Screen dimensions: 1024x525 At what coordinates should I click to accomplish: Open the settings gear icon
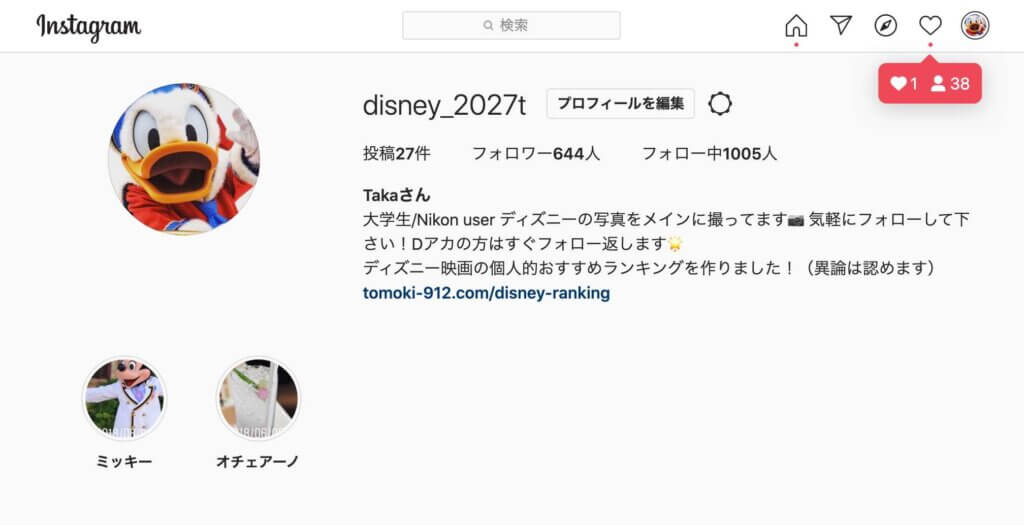(x=720, y=103)
